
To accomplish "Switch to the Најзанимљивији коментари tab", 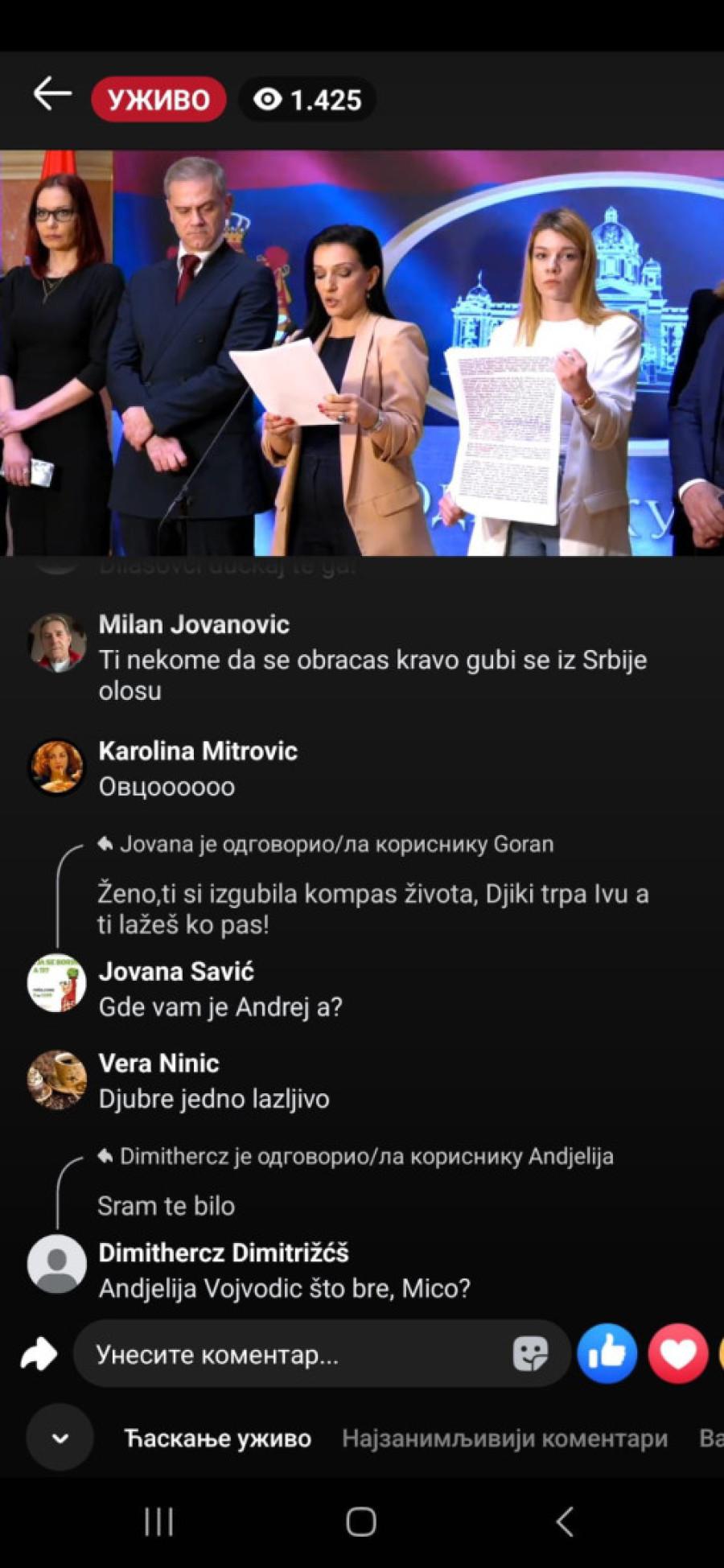I will point(504,1438).
